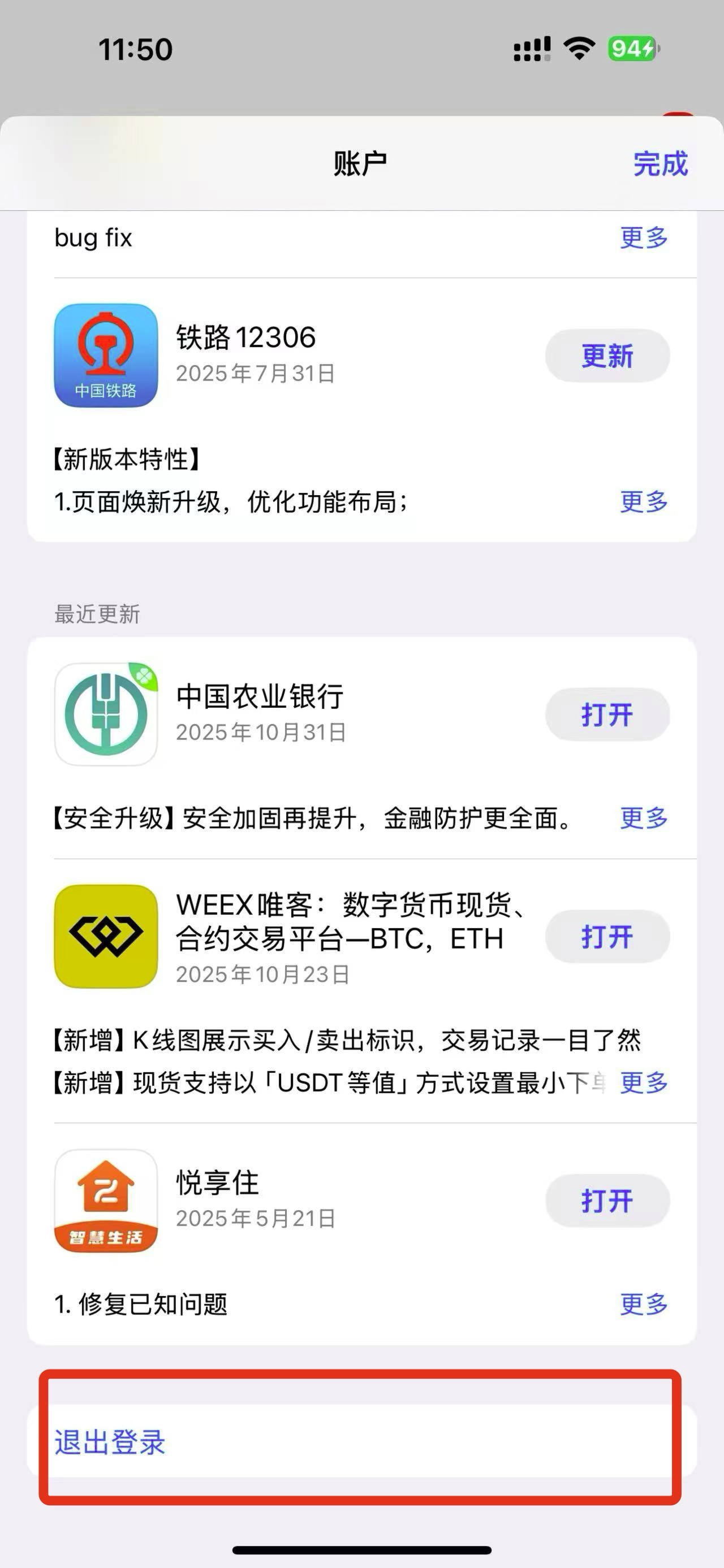
Task: Expand 更多 under 铁路12306 release notes
Action: pos(644,502)
